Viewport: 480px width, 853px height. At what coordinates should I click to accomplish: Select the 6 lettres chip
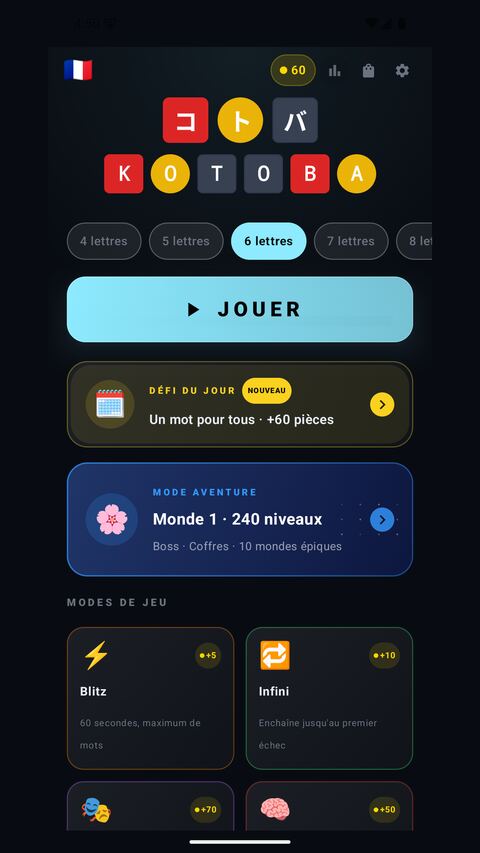click(x=269, y=241)
